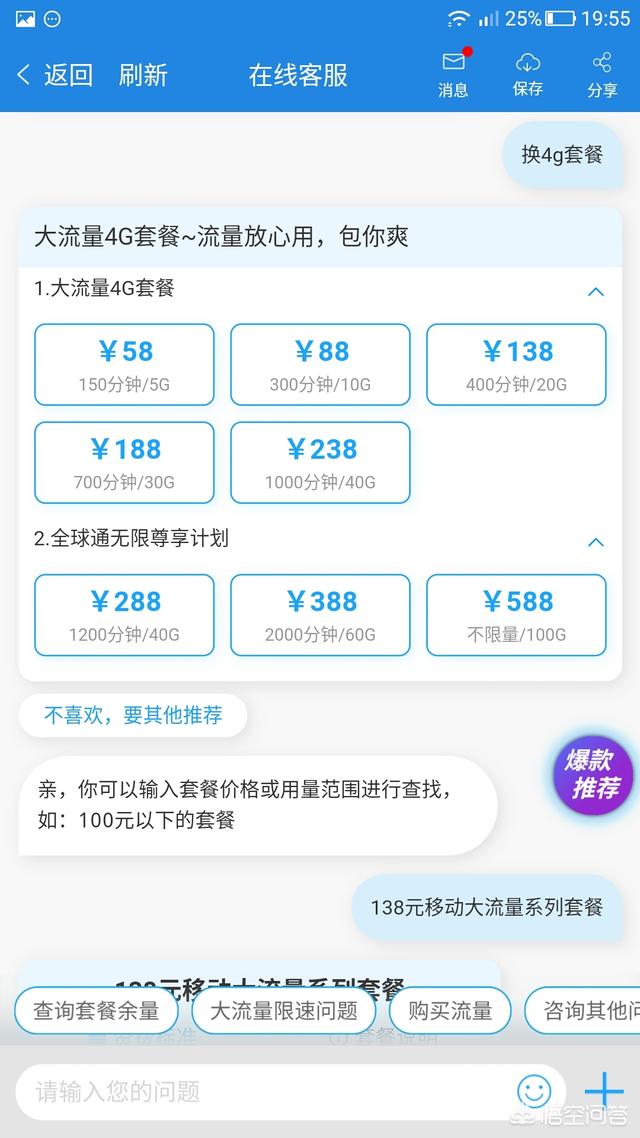Go back with the 返回 button
This screenshot has width=640, height=1138.
(x=54, y=75)
